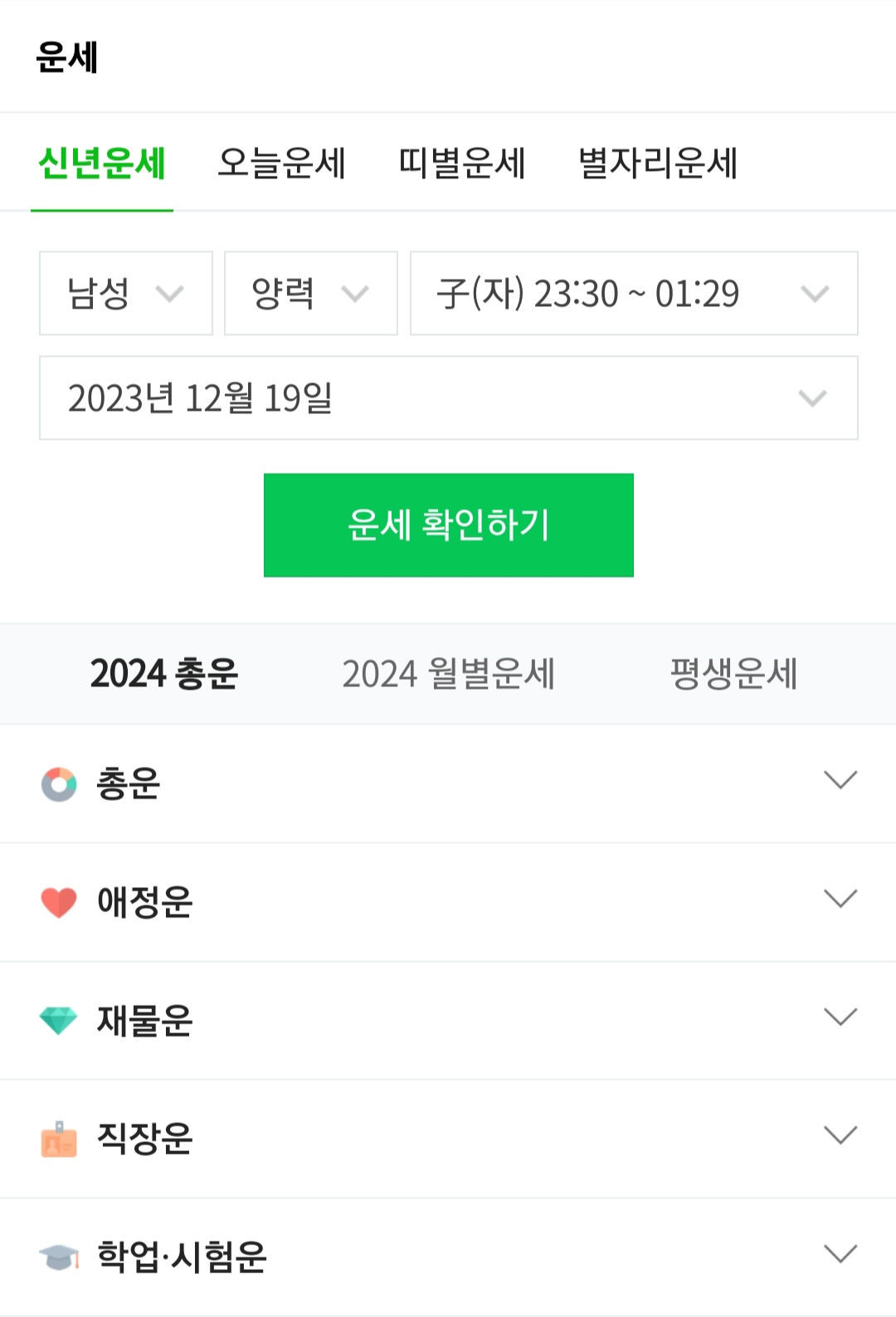Switch to the 오늘운세 tab
Image resolution: width=896 pixels, height=1317 pixels.
(x=284, y=164)
